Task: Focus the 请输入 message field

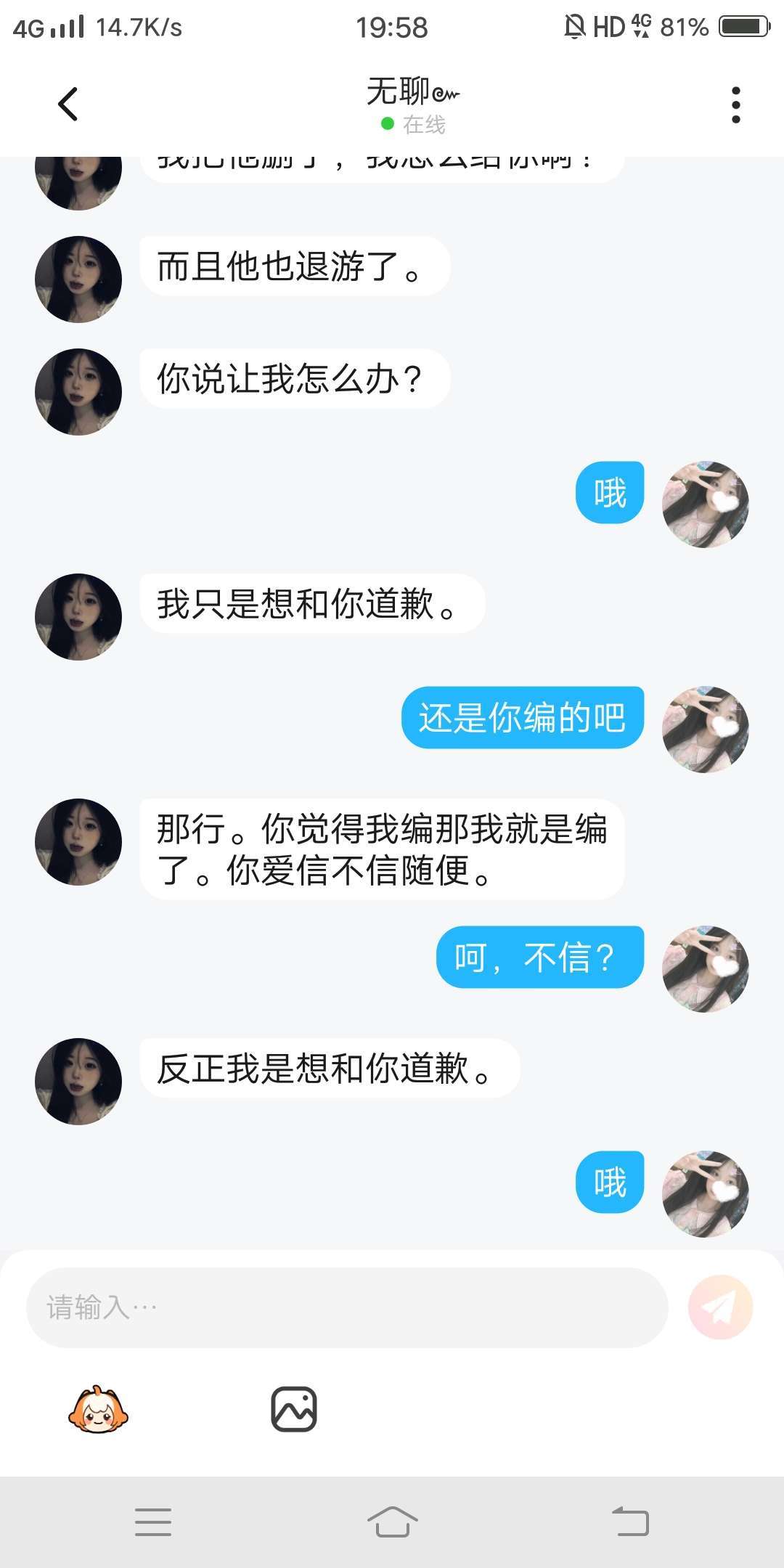Action: click(347, 1307)
